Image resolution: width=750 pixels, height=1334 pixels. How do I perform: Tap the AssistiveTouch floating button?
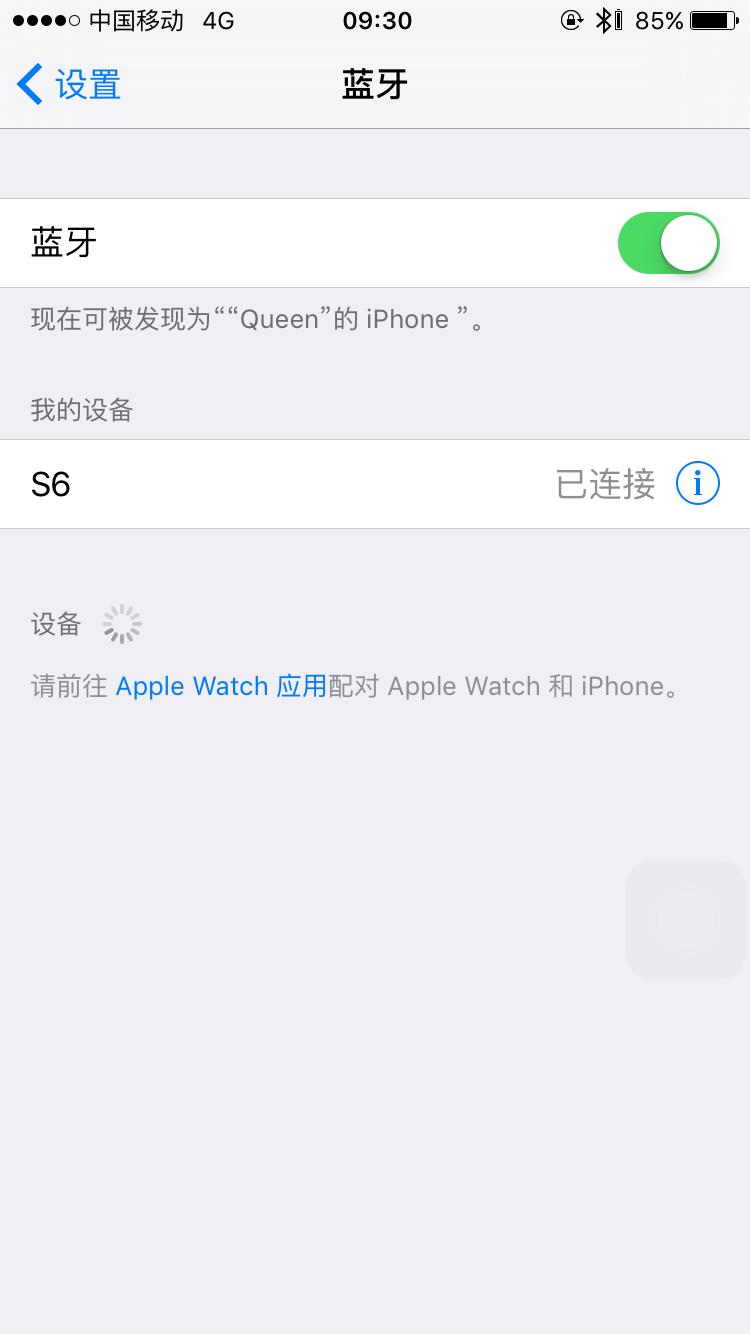pyautogui.click(x=686, y=919)
